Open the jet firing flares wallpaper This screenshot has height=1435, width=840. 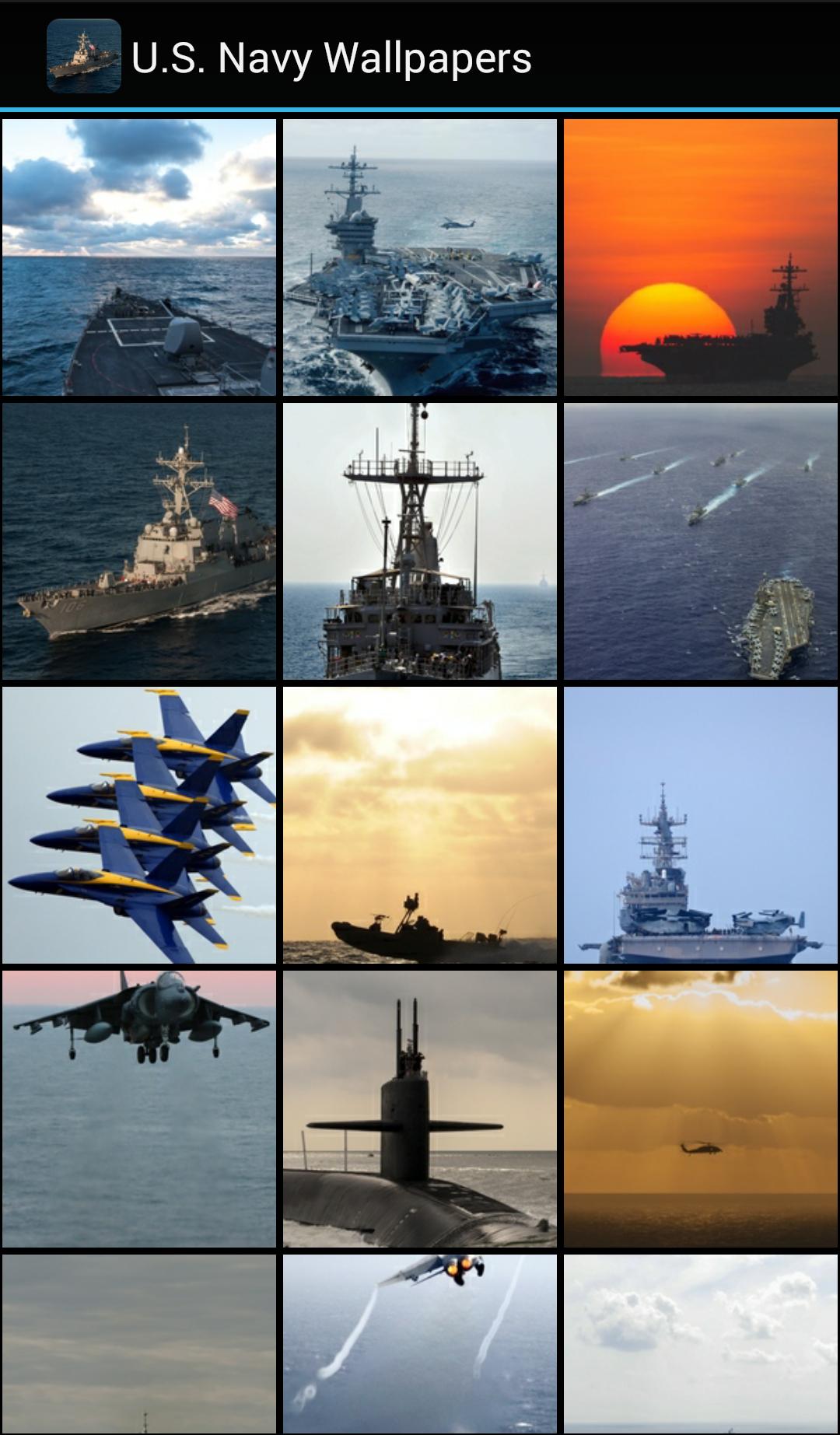coord(420,1344)
